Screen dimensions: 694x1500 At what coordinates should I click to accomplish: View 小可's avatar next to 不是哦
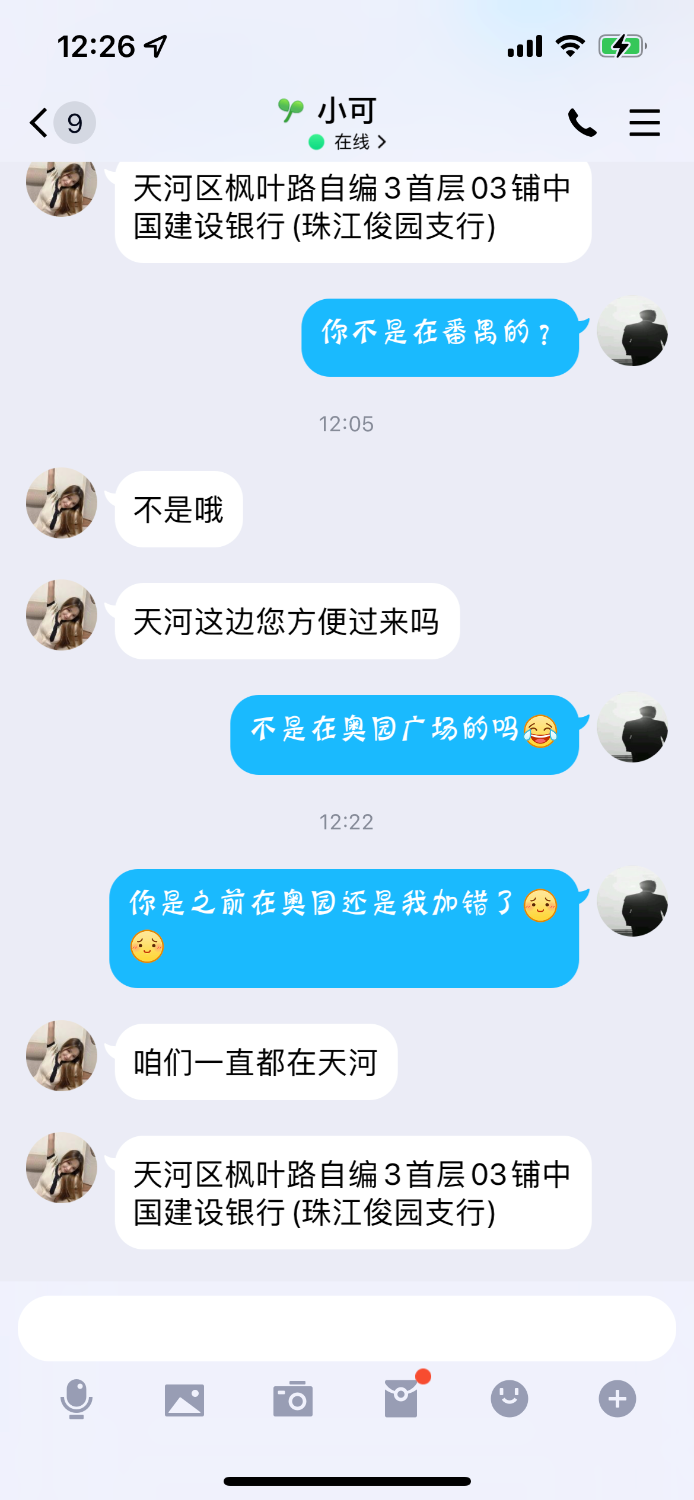61,503
